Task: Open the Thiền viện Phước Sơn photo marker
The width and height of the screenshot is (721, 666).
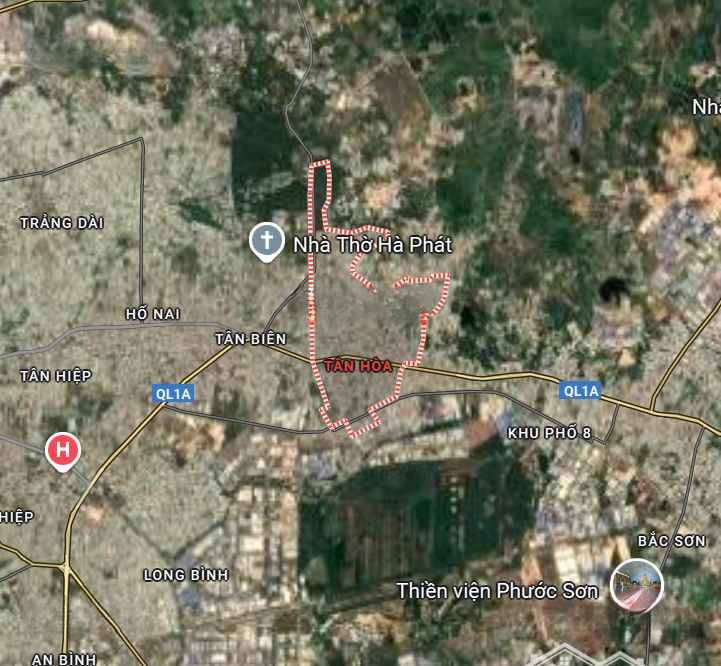Action: point(635,586)
